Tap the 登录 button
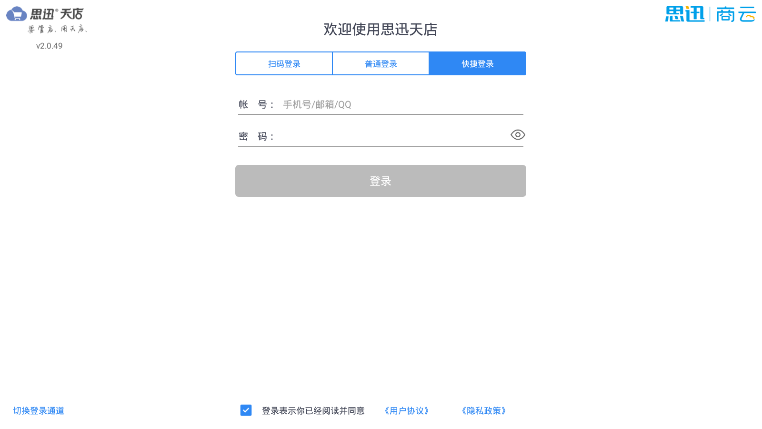The height and width of the screenshot is (429, 762). (x=380, y=181)
